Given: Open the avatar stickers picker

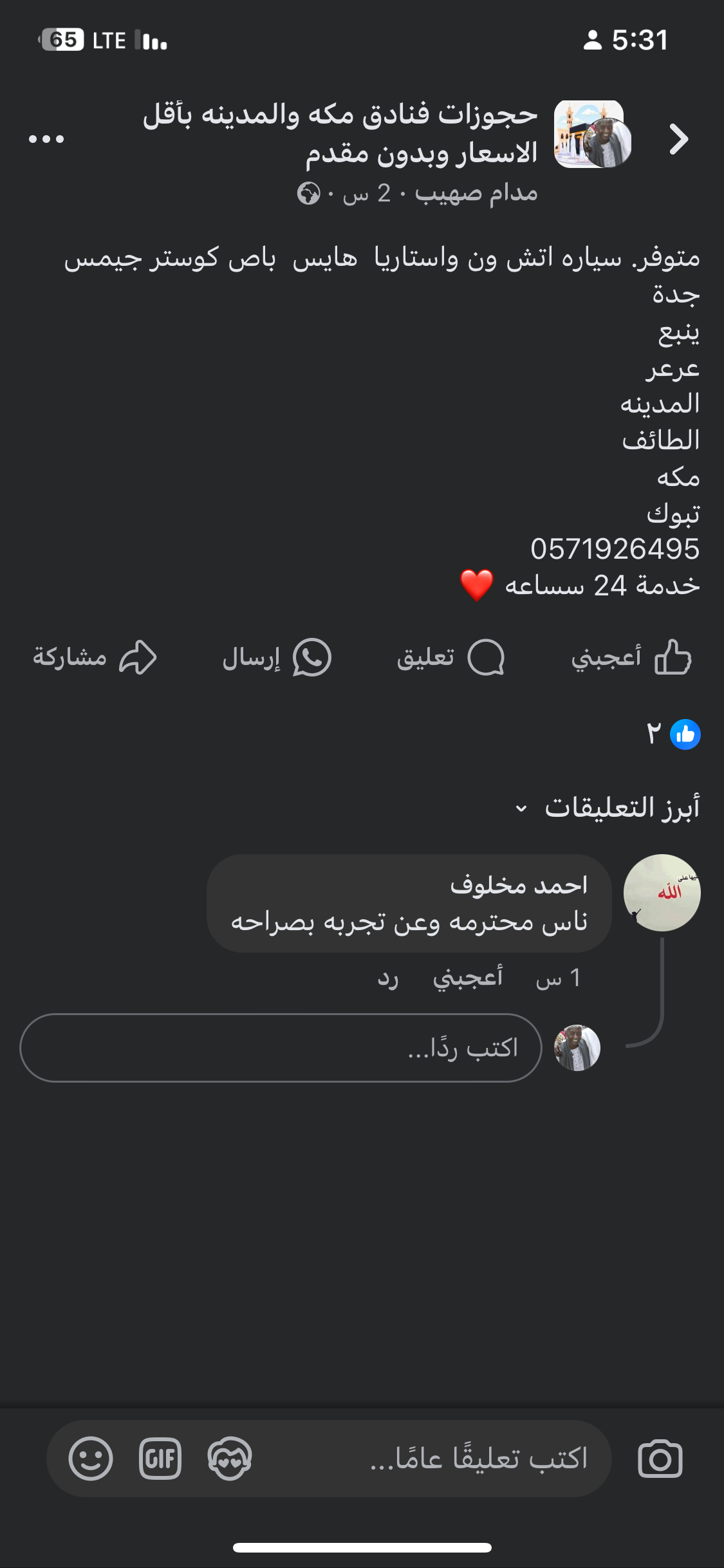Looking at the screenshot, I should click(230, 1459).
